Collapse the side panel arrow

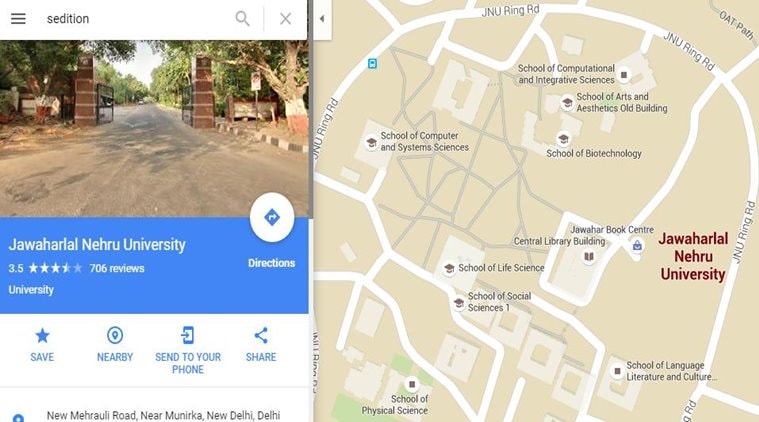pos(322,19)
